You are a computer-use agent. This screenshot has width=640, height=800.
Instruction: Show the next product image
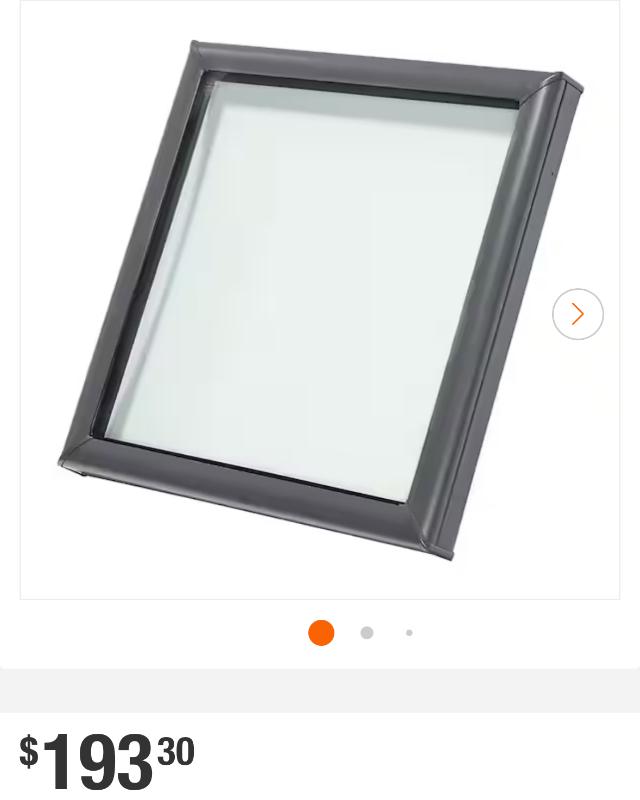click(x=577, y=314)
